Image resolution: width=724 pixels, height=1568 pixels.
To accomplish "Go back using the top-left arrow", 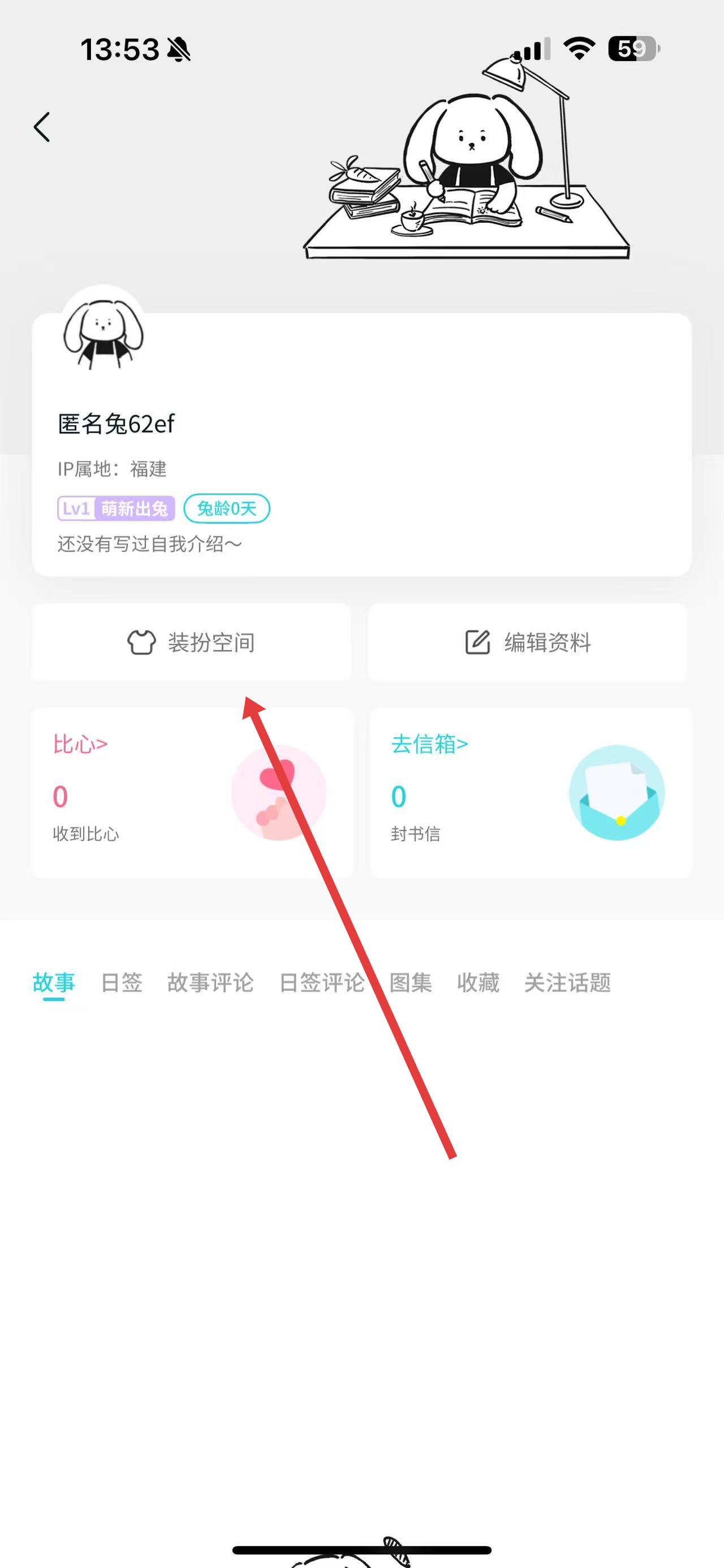I will [x=41, y=127].
